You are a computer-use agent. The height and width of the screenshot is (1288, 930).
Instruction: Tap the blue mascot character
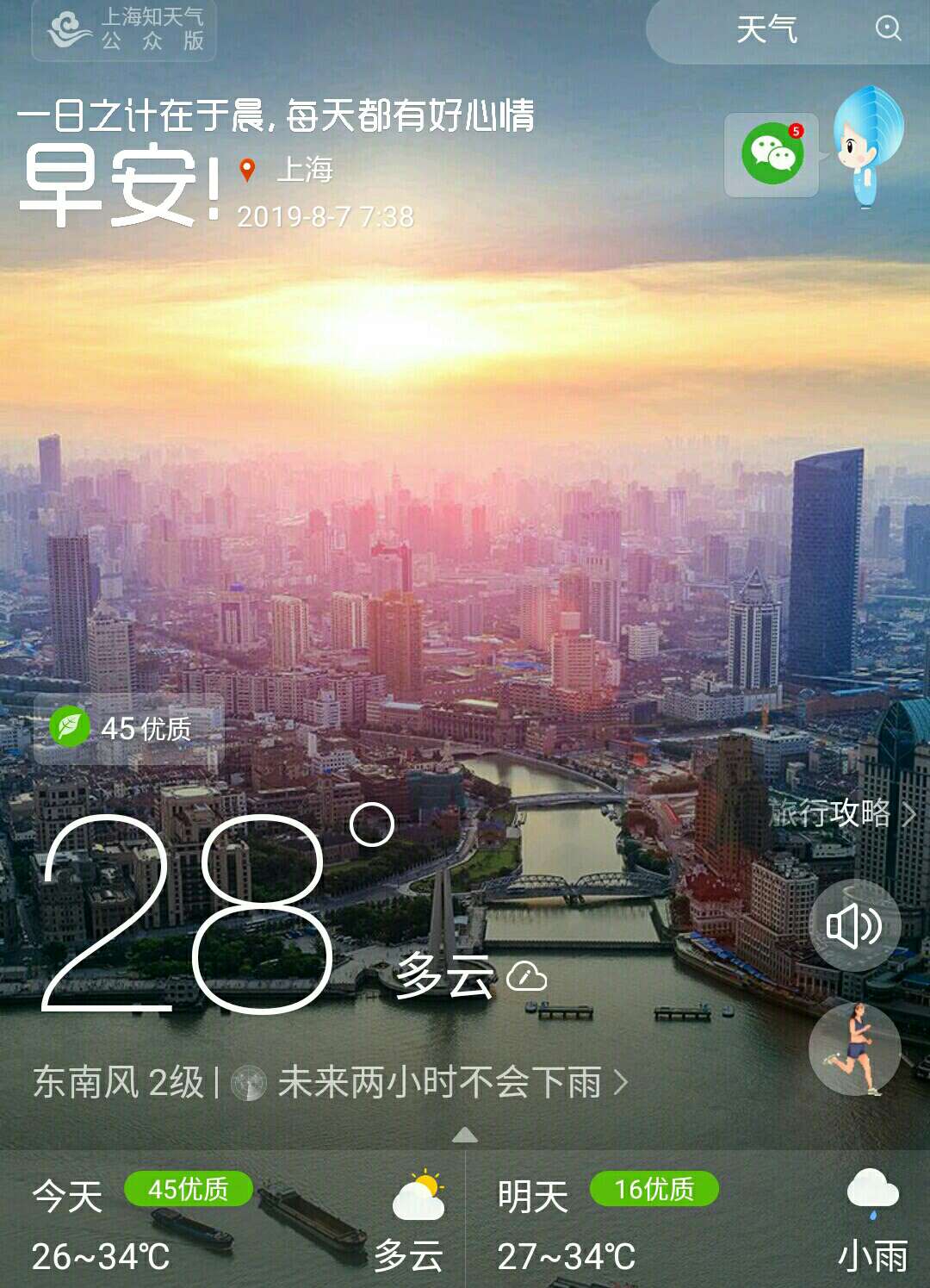tap(864, 148)
